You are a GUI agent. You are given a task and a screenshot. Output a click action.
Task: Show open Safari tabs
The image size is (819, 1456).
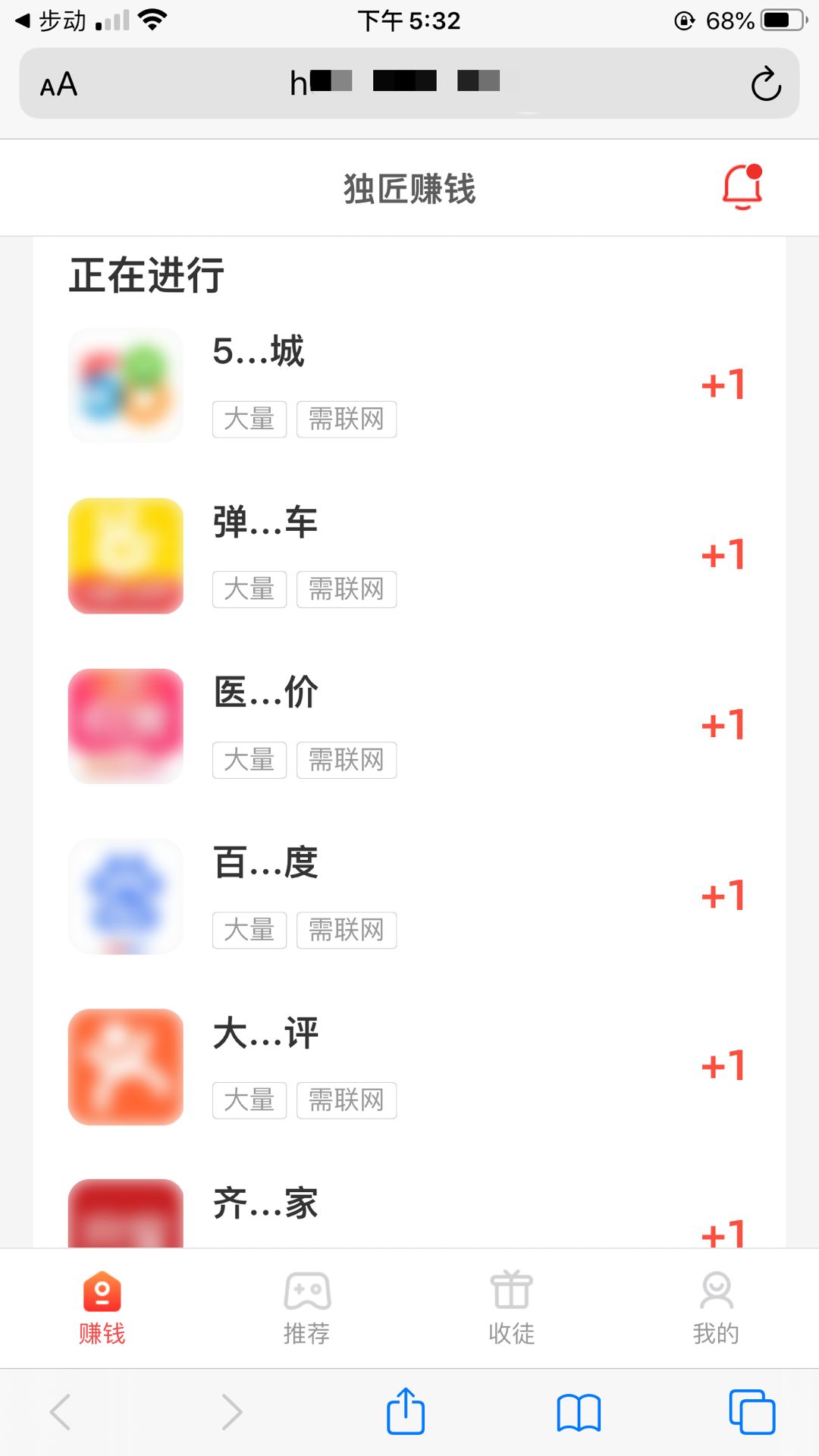[752, 1412]
